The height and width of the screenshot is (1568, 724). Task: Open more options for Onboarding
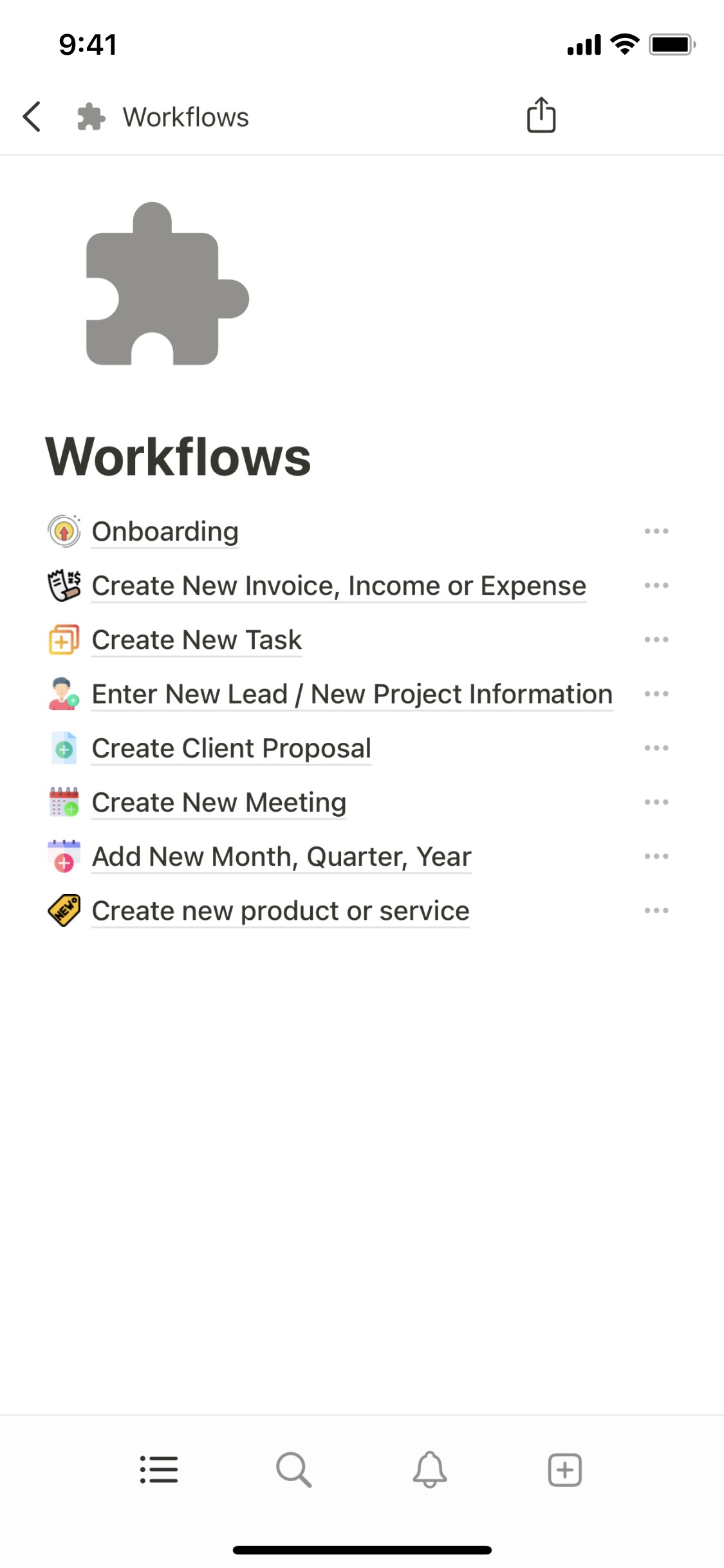[x=656, y=532]
